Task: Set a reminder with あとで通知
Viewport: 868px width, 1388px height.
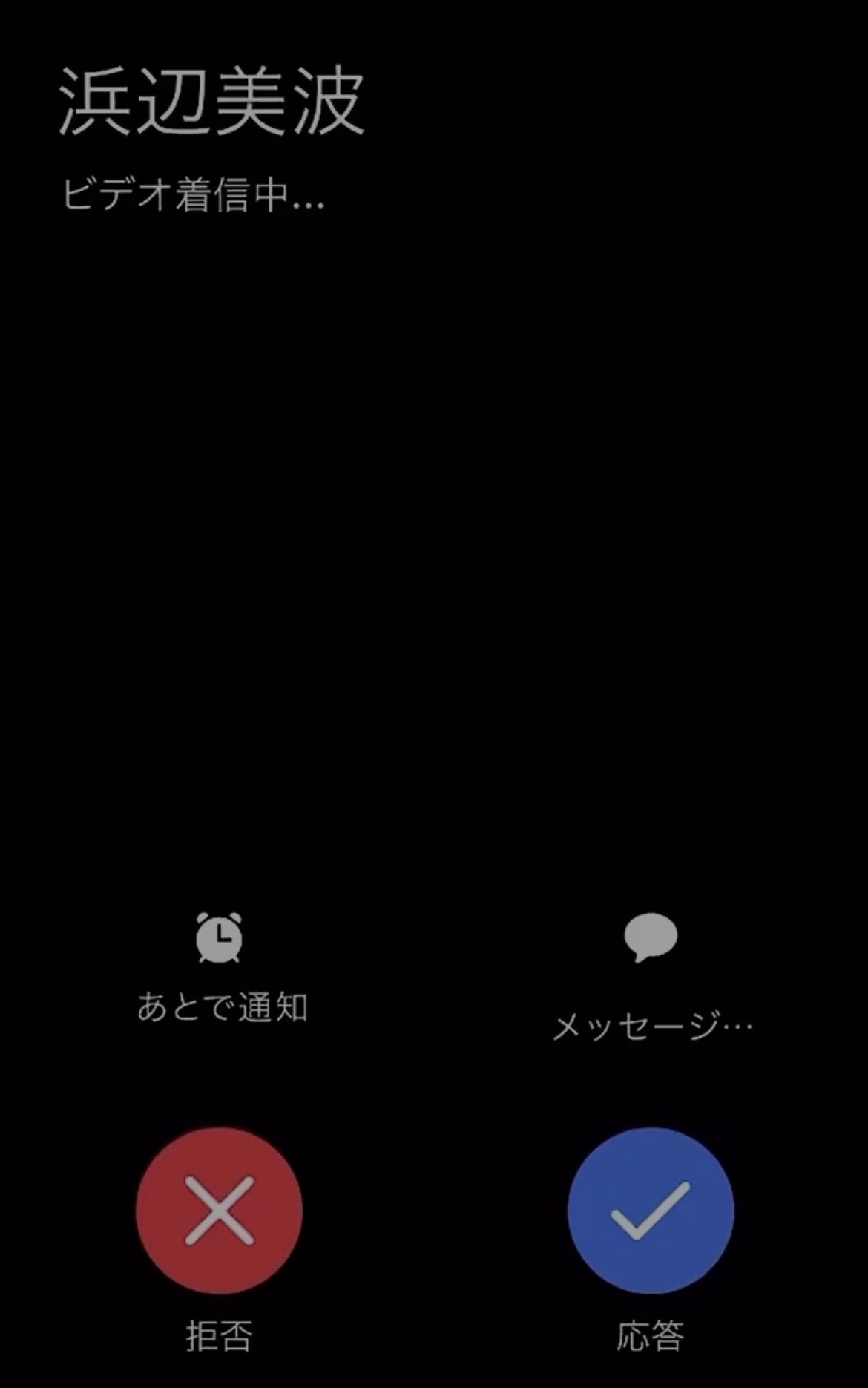Action: [220, 966]
